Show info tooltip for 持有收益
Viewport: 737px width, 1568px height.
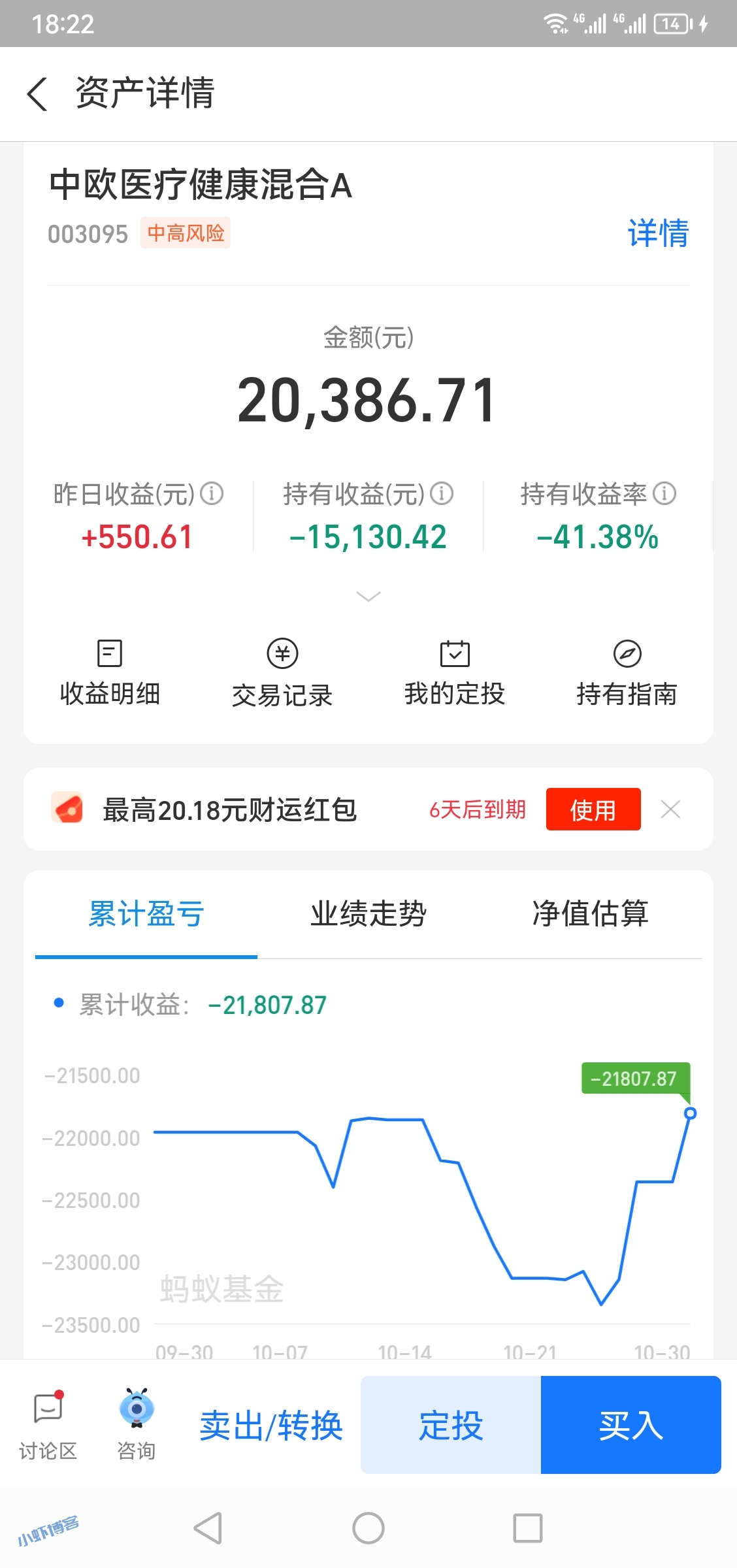(442, 495)
